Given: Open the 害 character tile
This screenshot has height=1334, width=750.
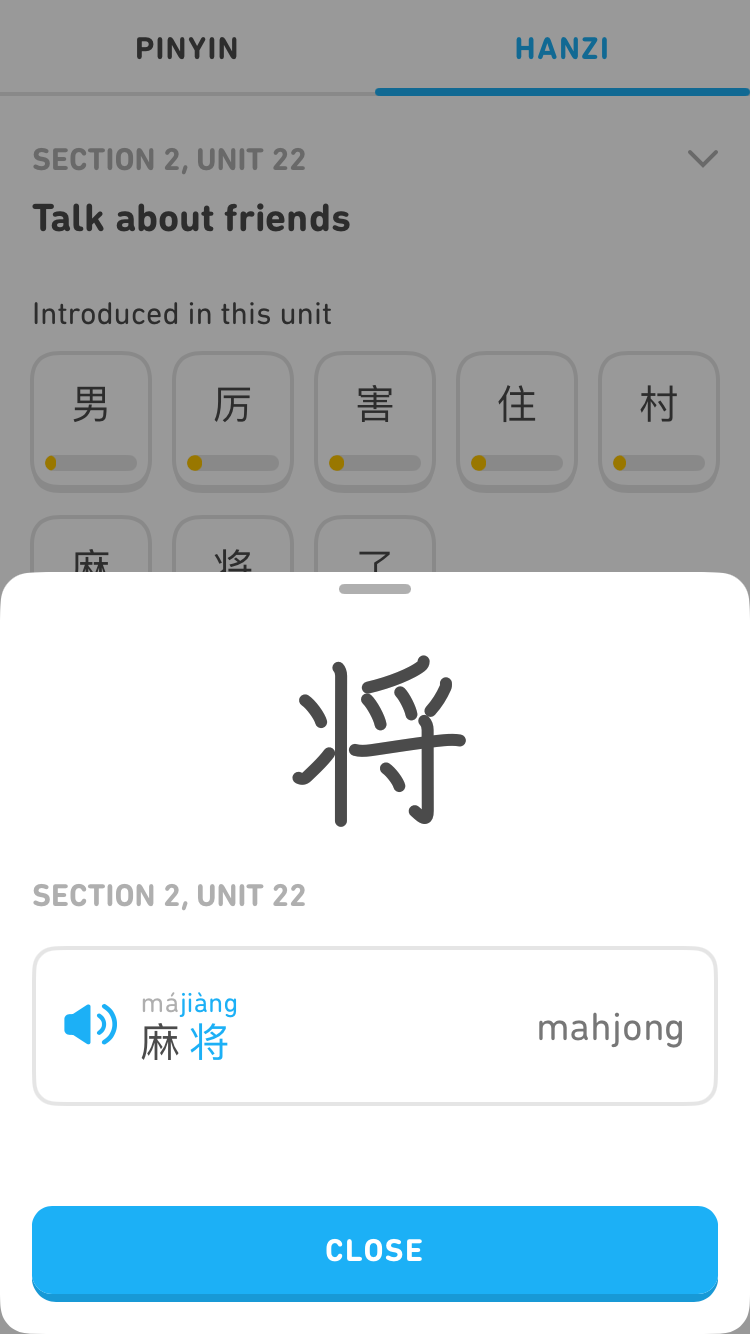Looking at the screenshot, I should coord(375,421).
